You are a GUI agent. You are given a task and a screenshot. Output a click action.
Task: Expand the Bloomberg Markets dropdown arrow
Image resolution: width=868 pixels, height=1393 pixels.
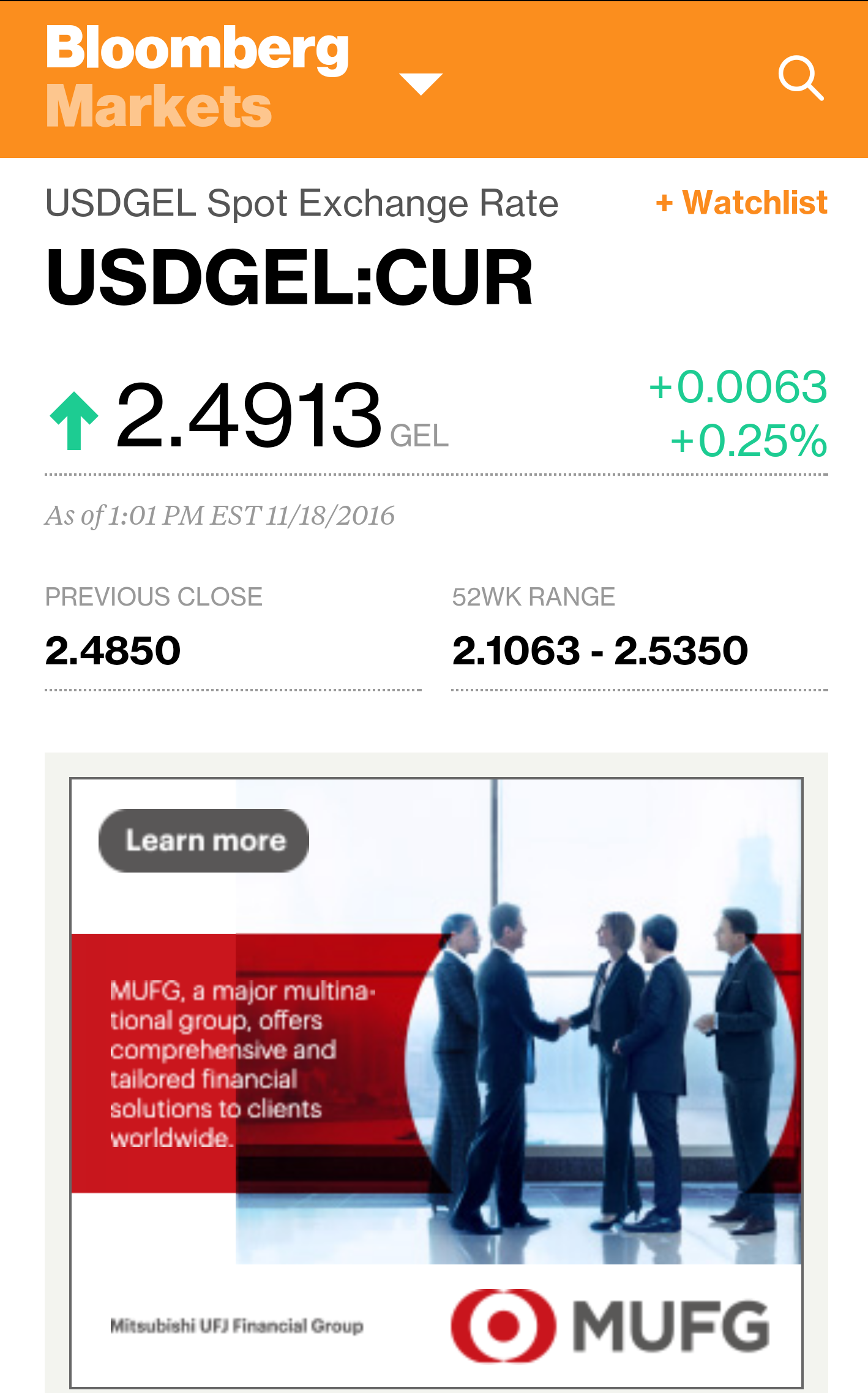(421, 83)
